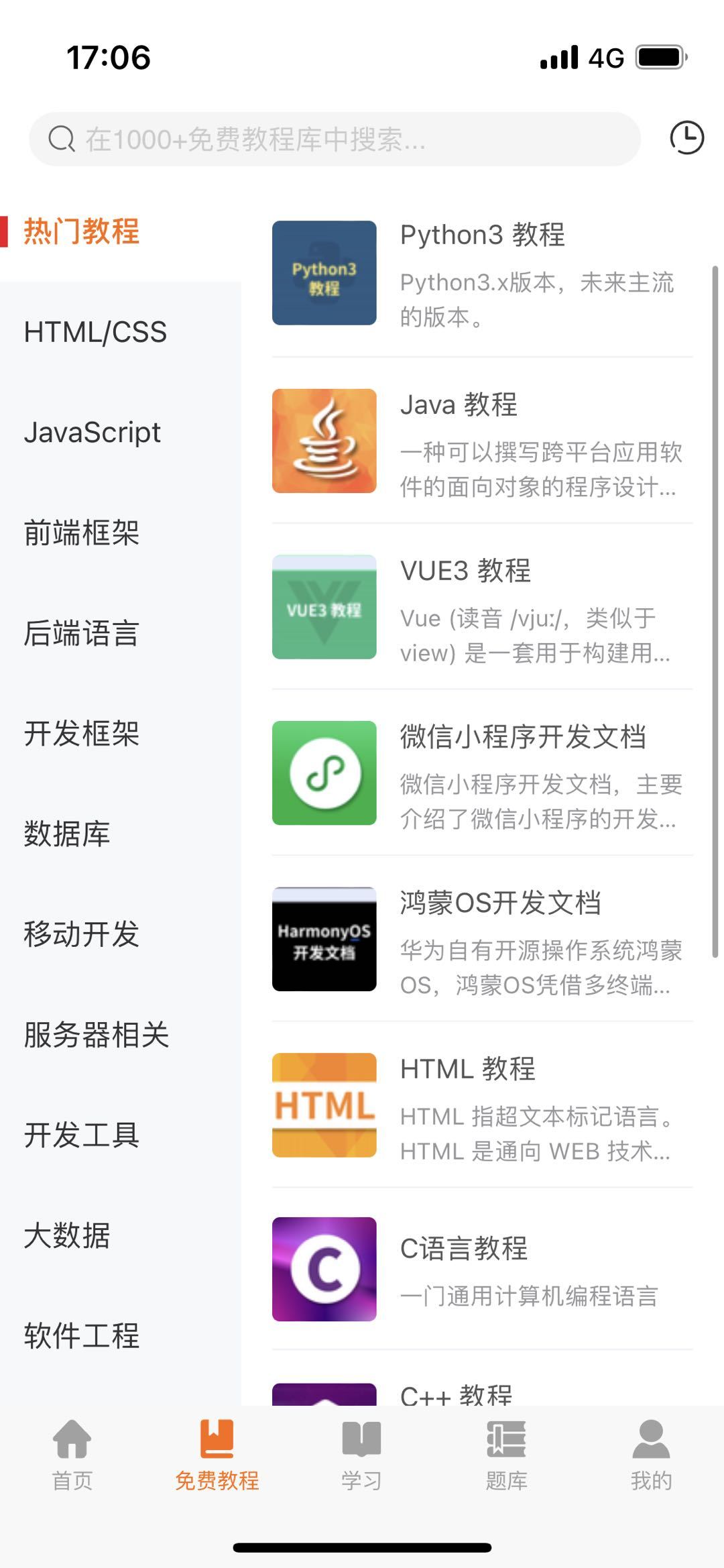Open the 微信小程序 WeChat Mini Program icon
This screenshot has width=724, height=1568.
click(324, 773)
